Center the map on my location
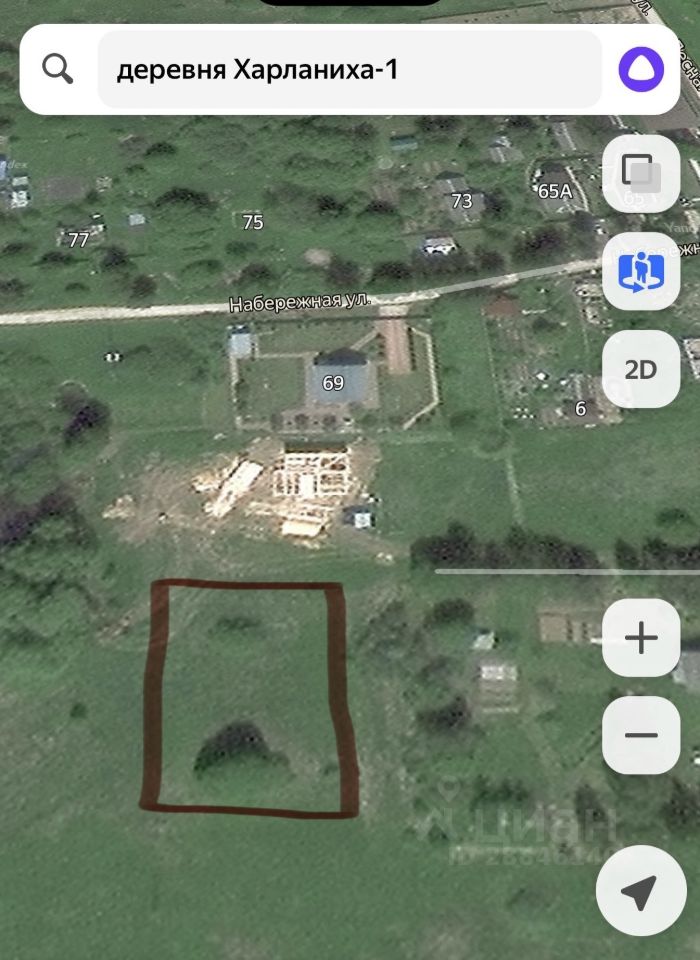Image resolution: width=700 pixels, height=960 pixels. pos(641,890)
